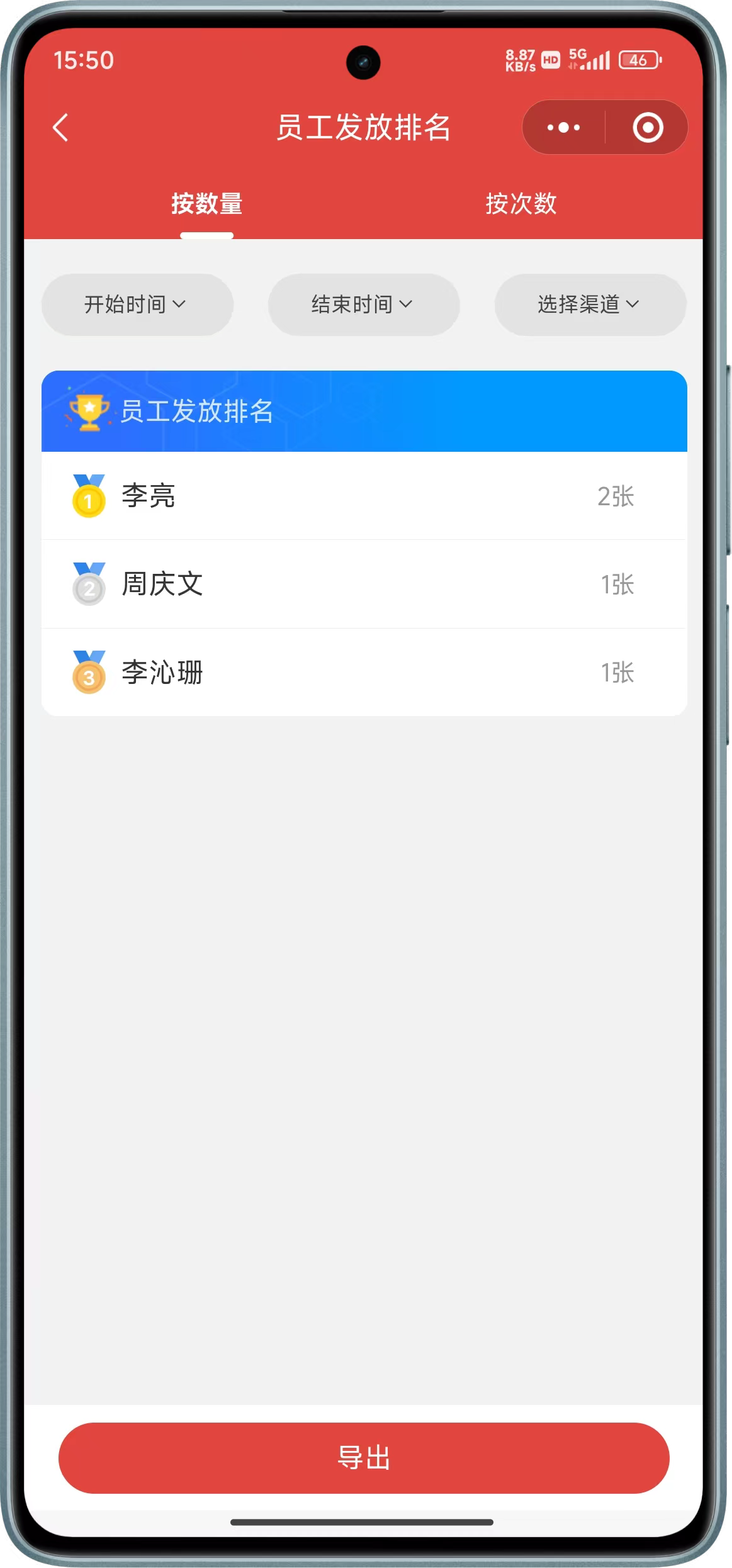Image resolution: width=732 pixels, height=1568 pixels.
Task: Choose an 结束时间 date
Action: click(x=364, y=305)
